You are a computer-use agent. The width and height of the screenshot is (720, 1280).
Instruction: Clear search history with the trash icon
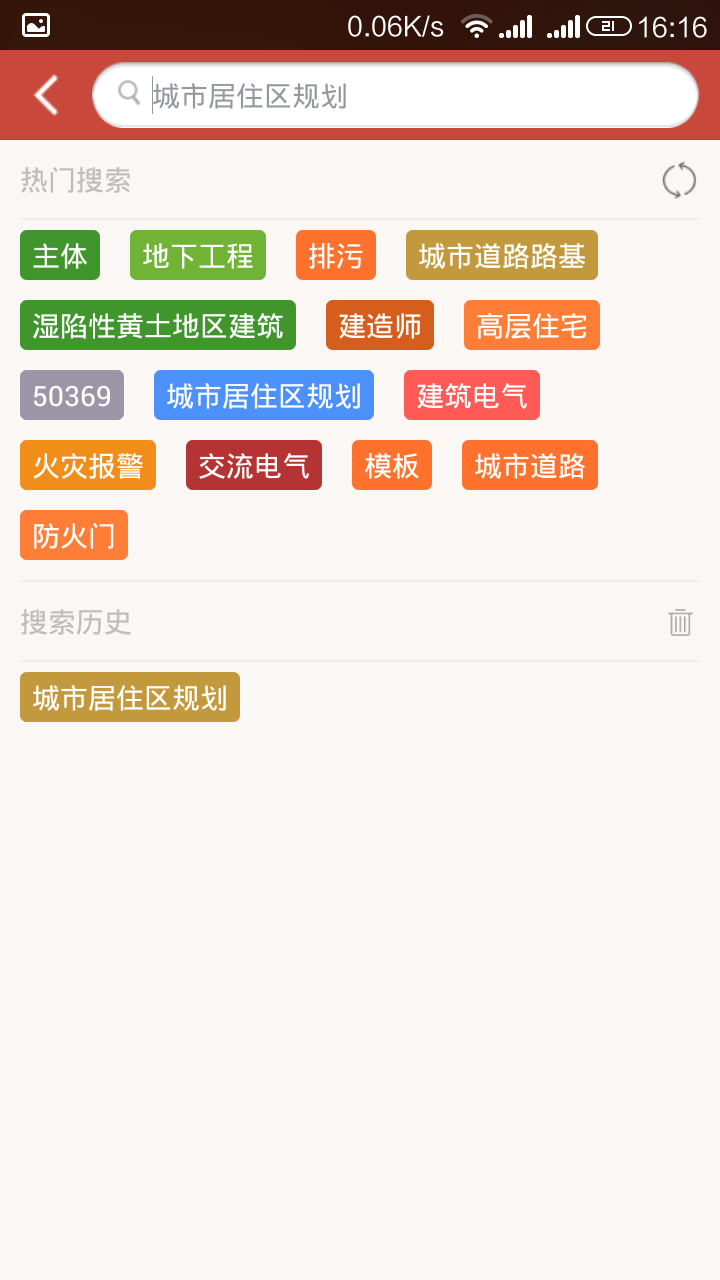pos(681,622)
